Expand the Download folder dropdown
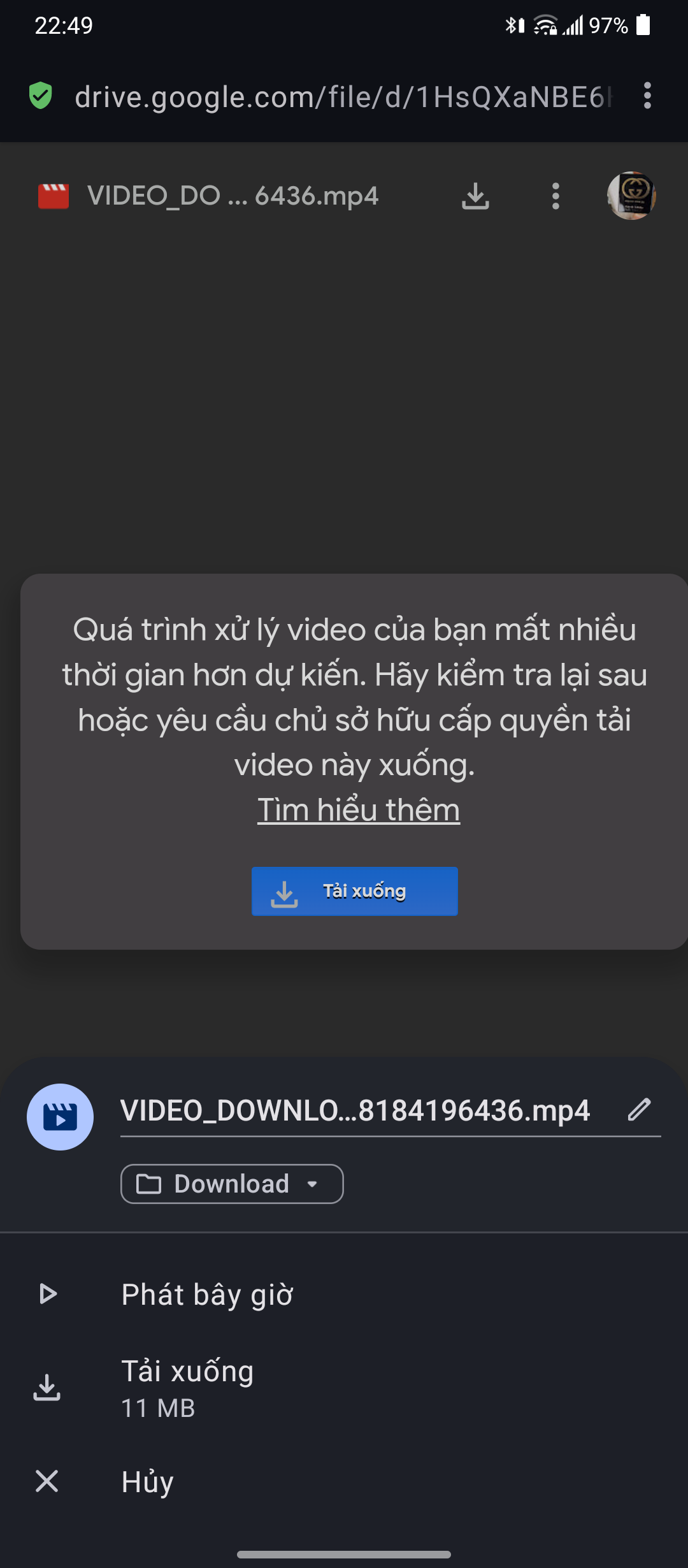 (x=232, y=1184)
